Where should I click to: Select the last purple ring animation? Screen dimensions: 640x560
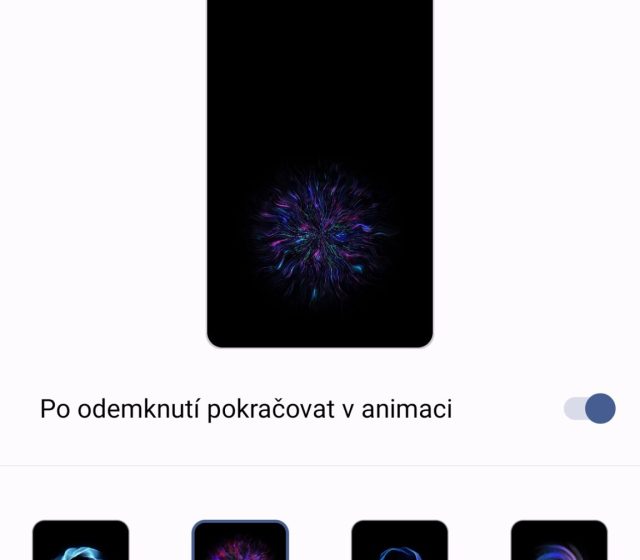558,542
